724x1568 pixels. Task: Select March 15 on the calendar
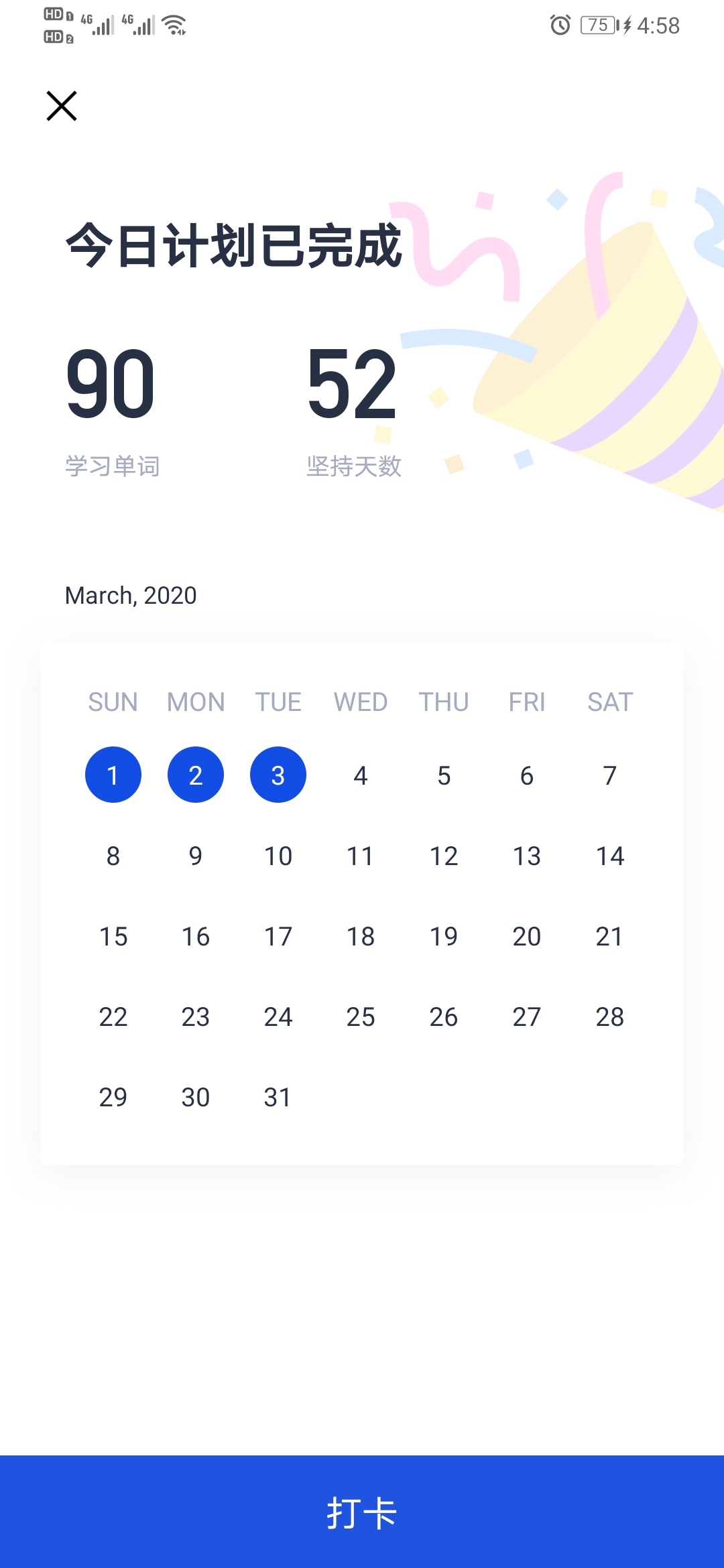pyautogui.click(x=113, y=936)
